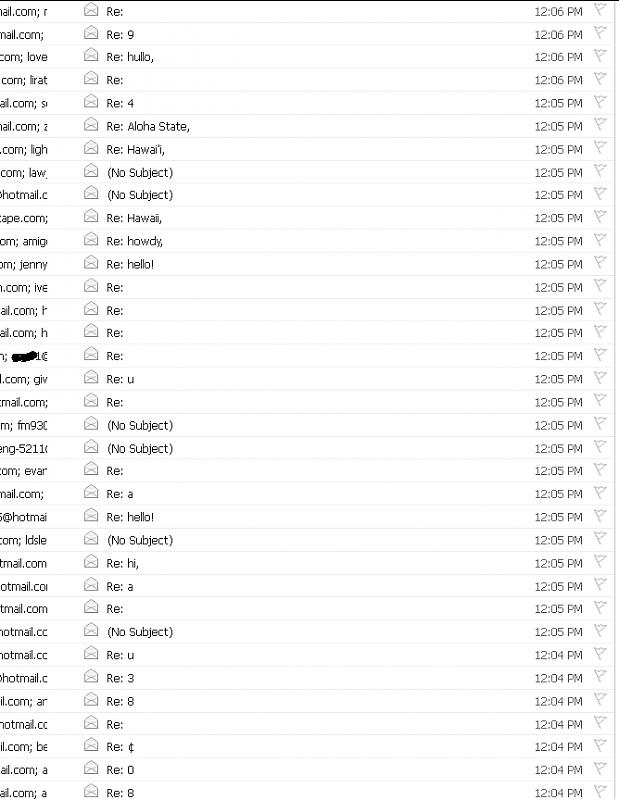Select the 'Re: 3' email row
Screen dimensions: 619x800
(120, 678)
